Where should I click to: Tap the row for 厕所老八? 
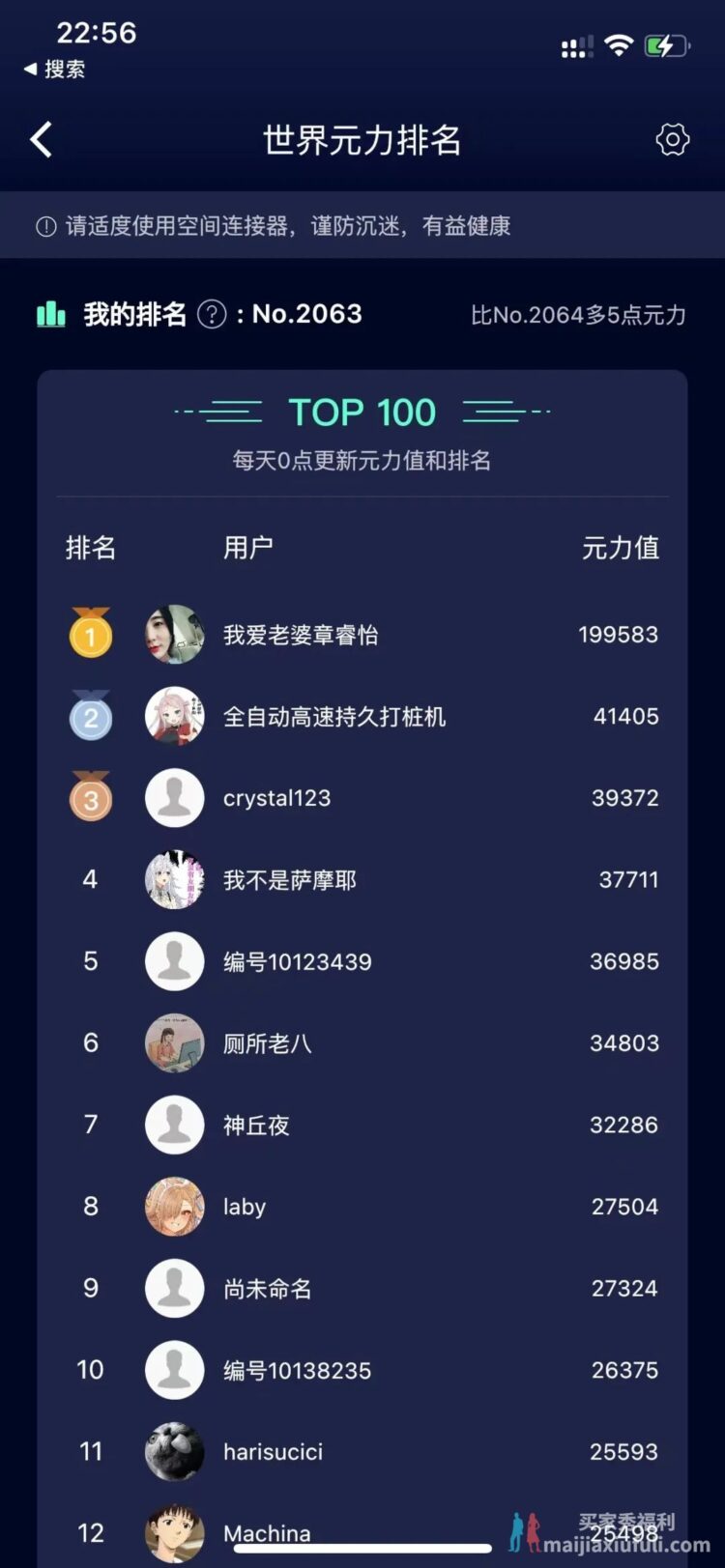point(362,1043)
